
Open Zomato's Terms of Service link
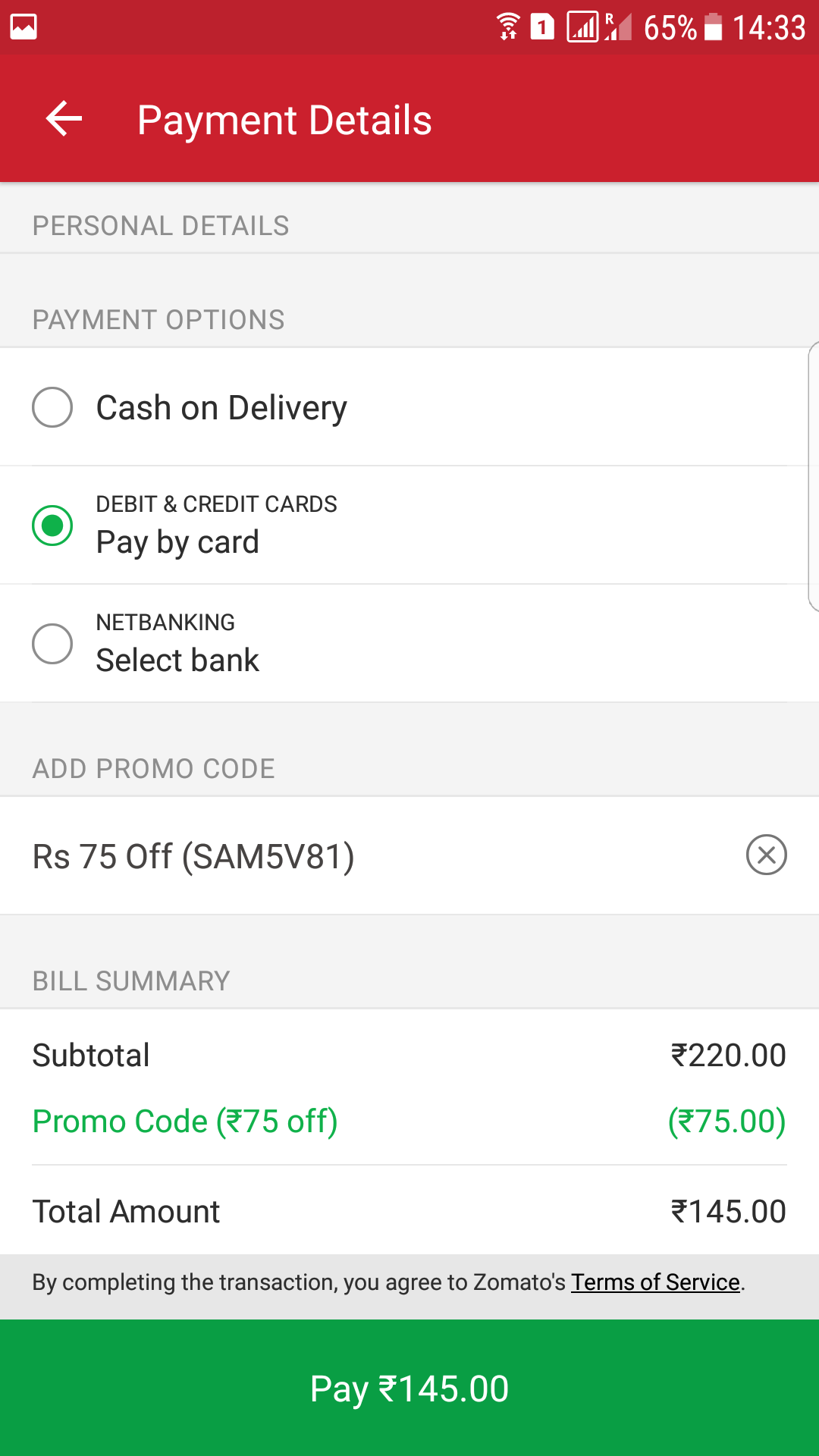tap(655, 1282)
